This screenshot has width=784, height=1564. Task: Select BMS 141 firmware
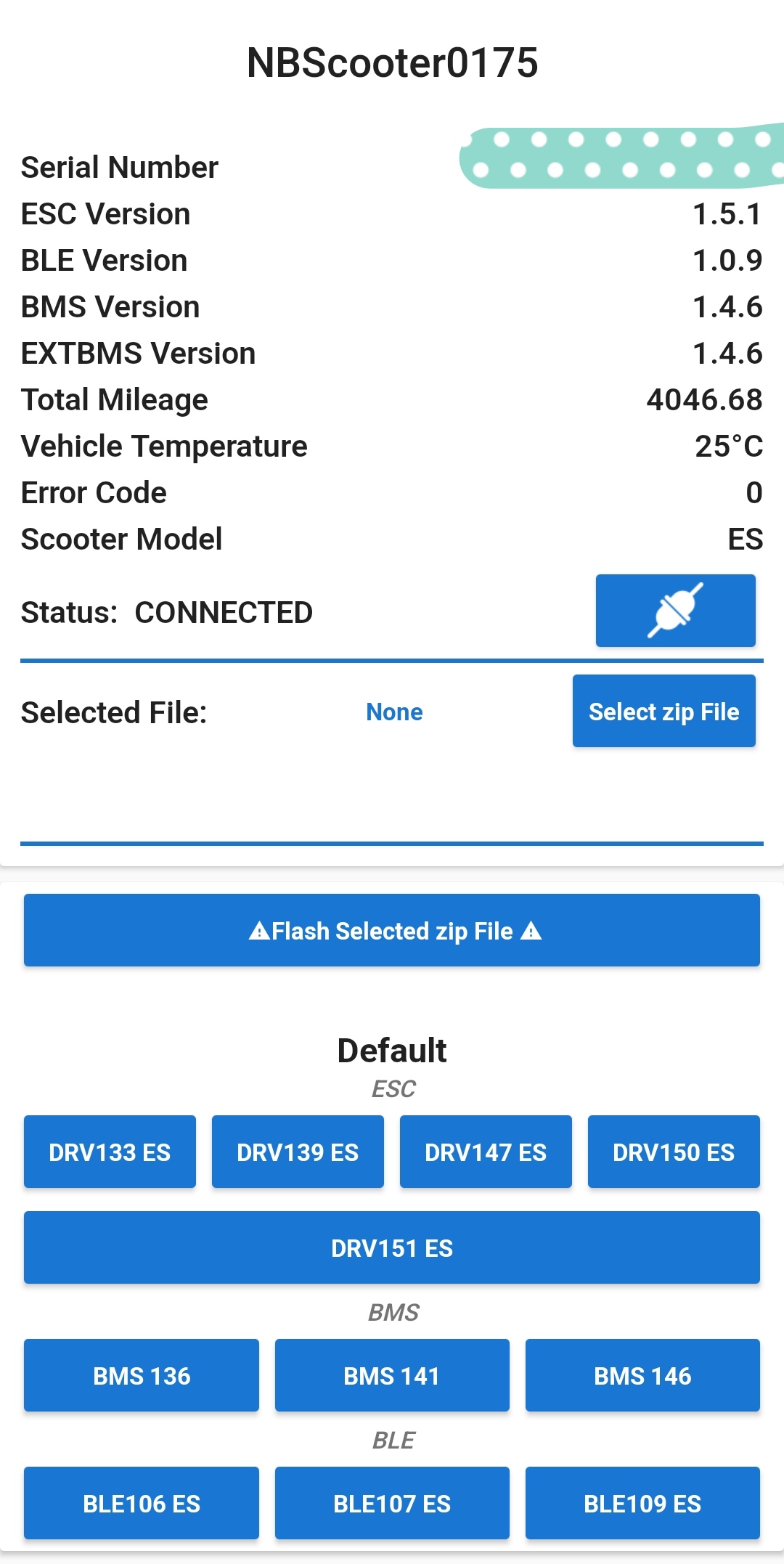(x=392, y=1376)
